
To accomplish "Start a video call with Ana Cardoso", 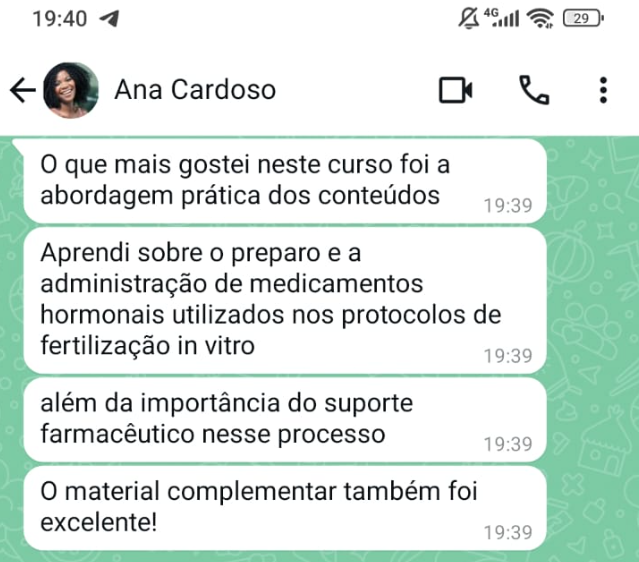I will (x=456, y=91).
